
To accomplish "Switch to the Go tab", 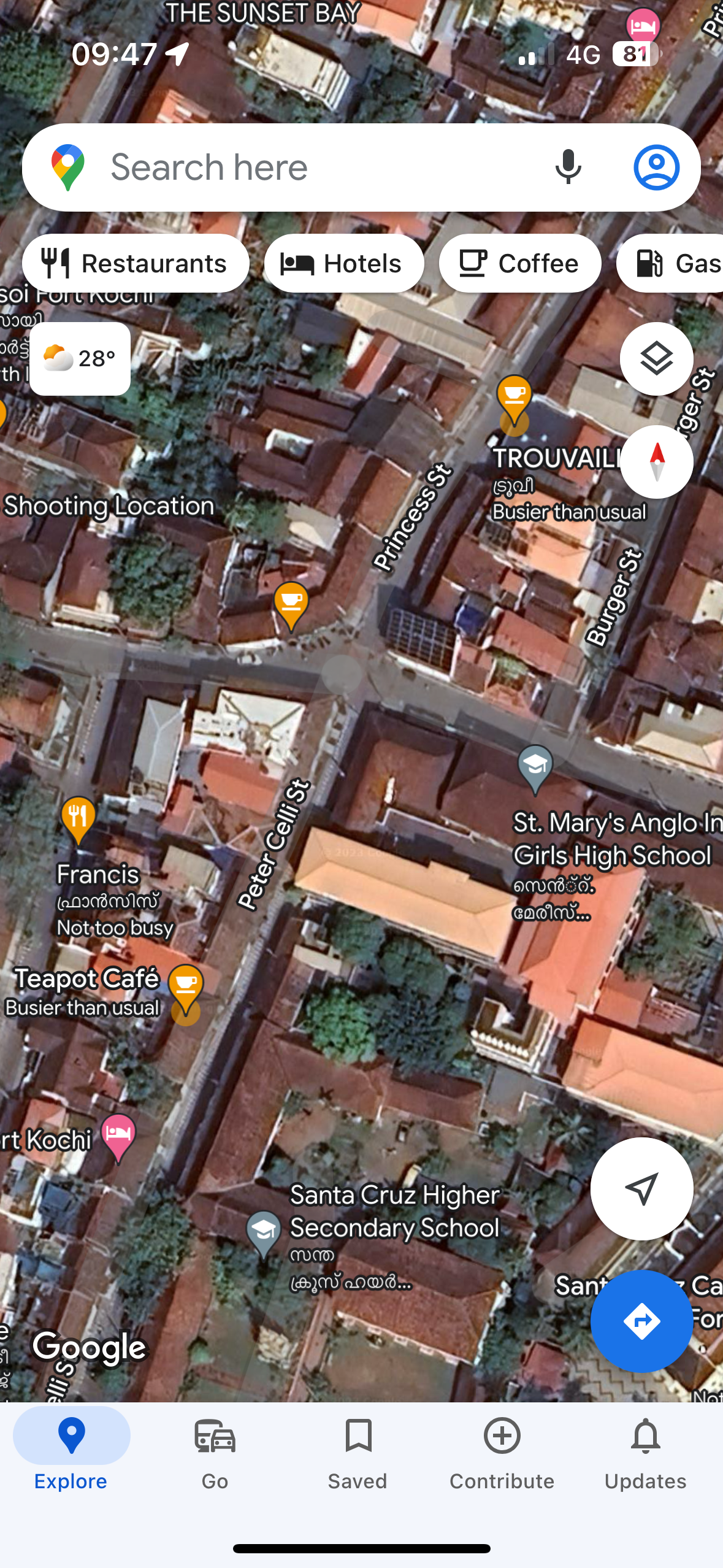I will [215, 1453].
